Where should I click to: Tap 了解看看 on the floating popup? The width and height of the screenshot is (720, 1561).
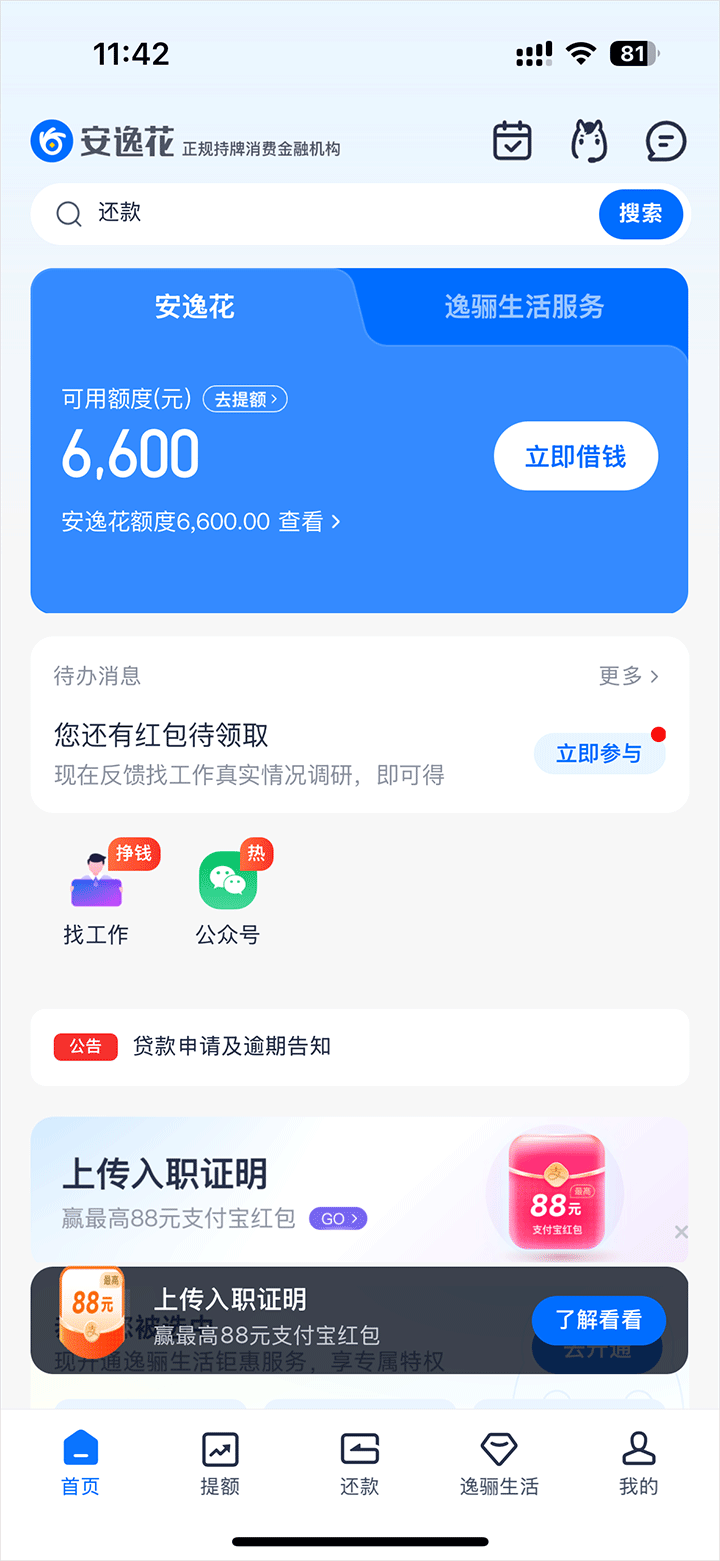(598, 1320)
